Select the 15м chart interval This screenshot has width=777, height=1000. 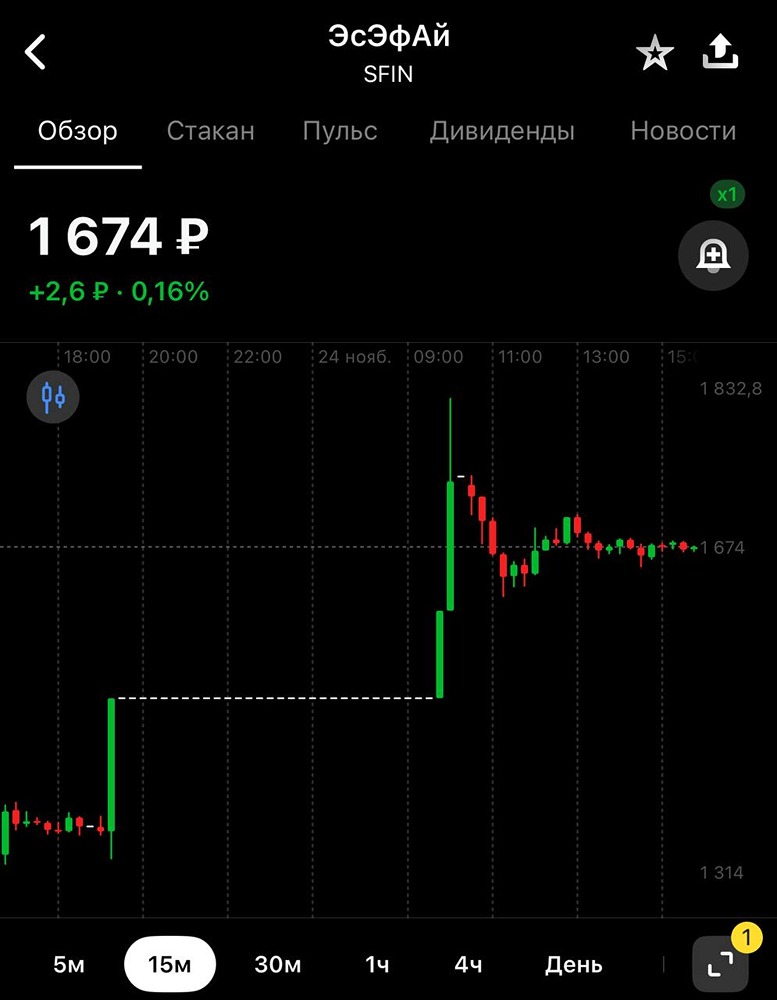169,965
